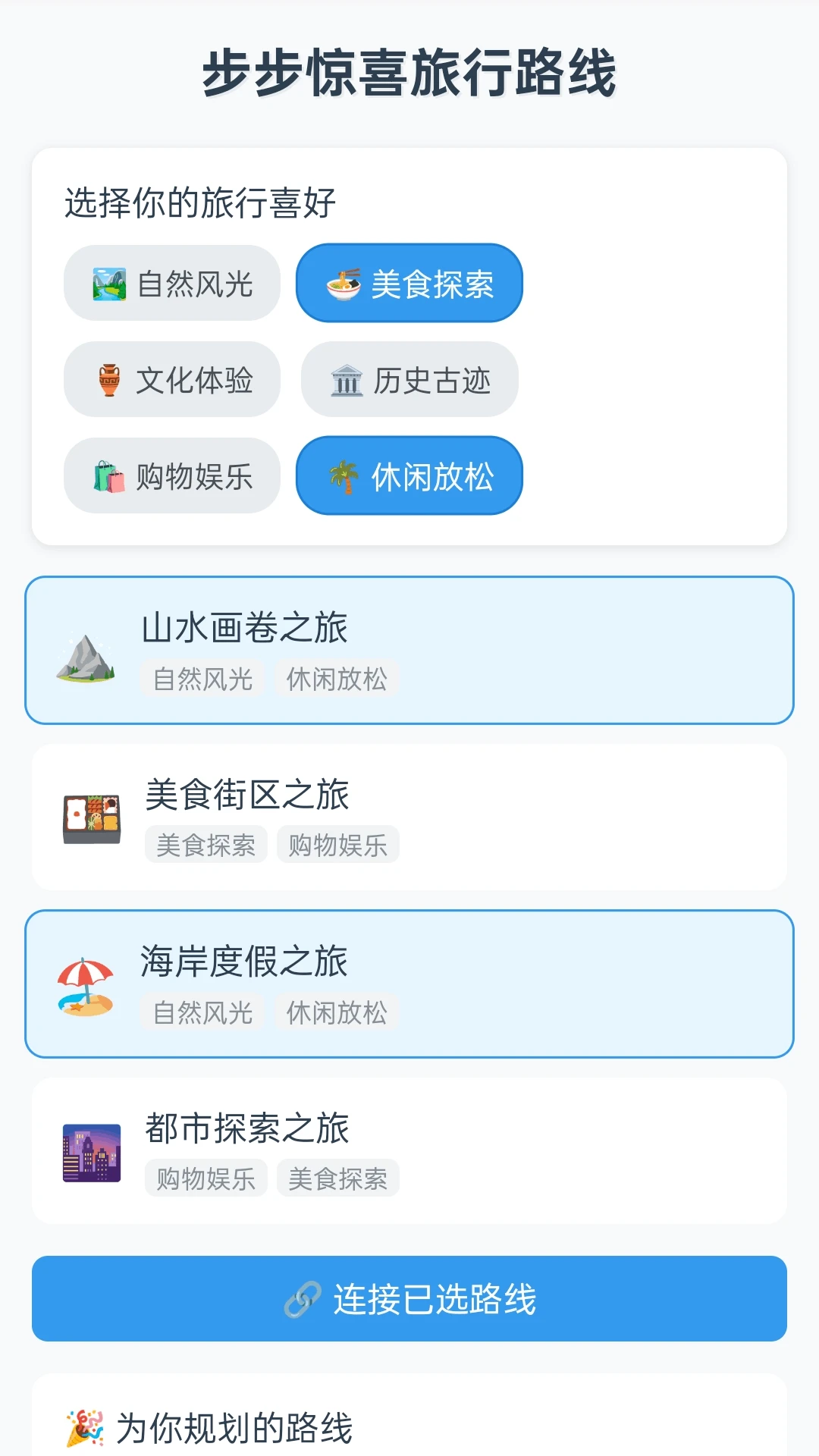This screenshot has width=819, height=1456.
Task: Click the amphora icon on 文化体验
Action: coord(108,379)
